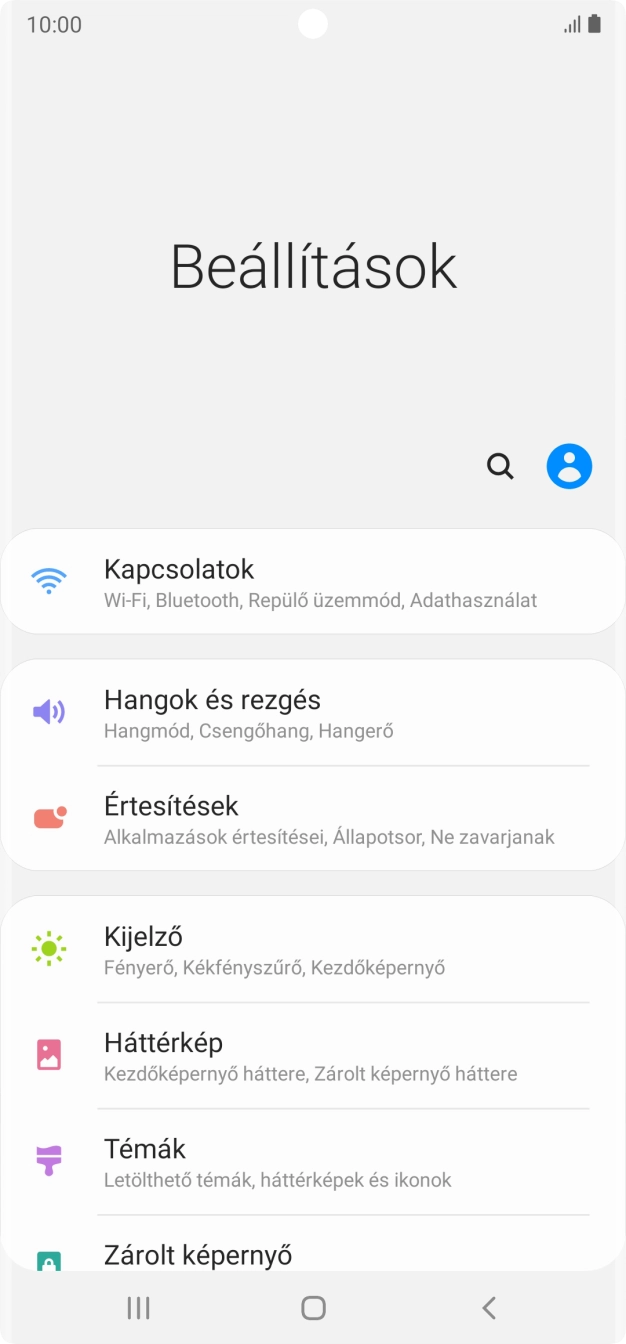Open Kapcsolatok settings
This screenshot has height=1344, width=626.
(313, 582)
